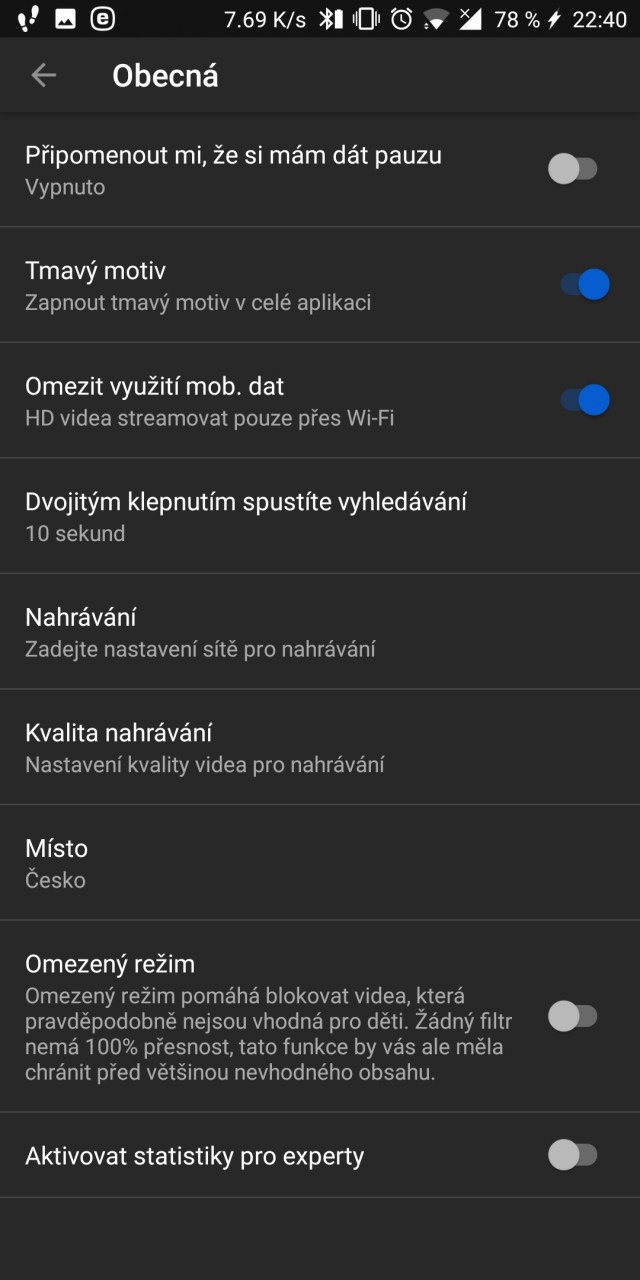Toggle Aktivovat statistiky pro experty

[x=574, y=1155]
